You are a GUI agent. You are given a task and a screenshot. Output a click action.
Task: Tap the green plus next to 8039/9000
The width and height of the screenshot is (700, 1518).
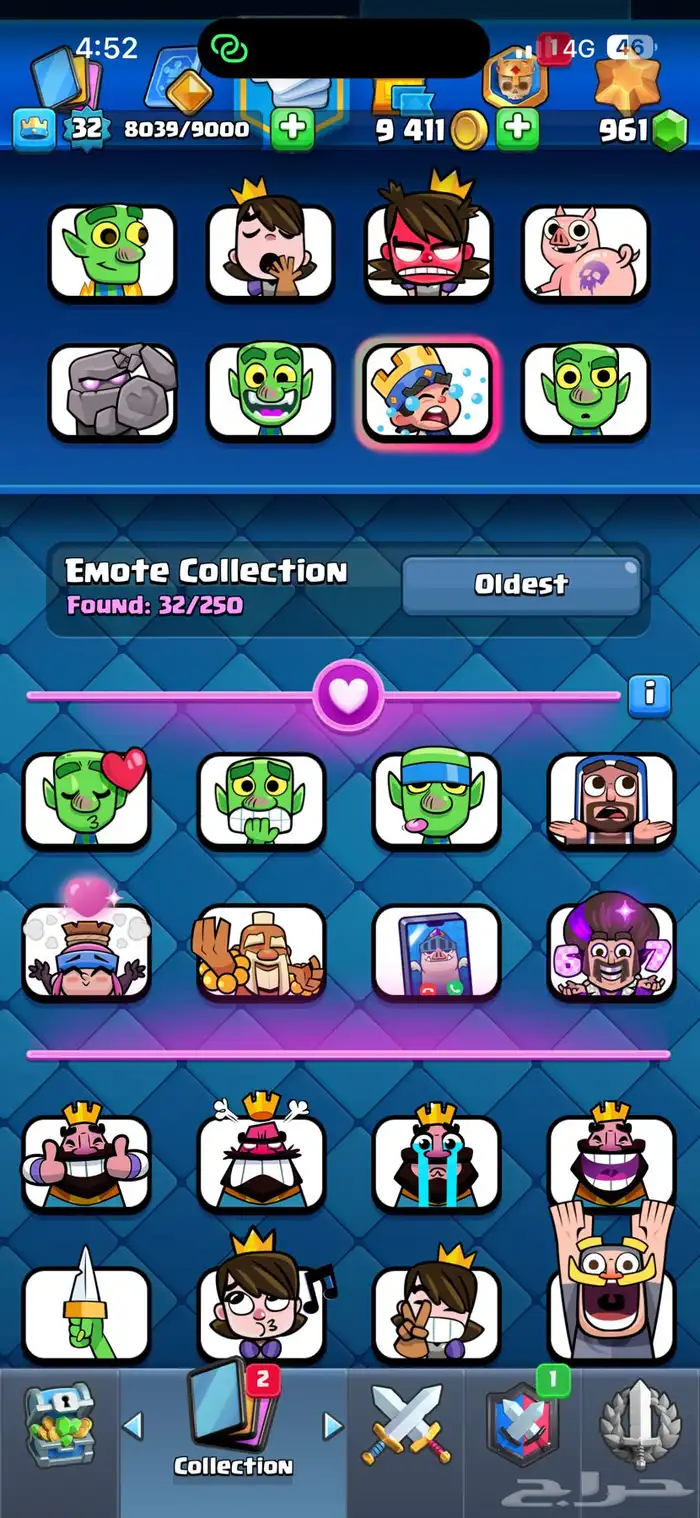[292, 129]
